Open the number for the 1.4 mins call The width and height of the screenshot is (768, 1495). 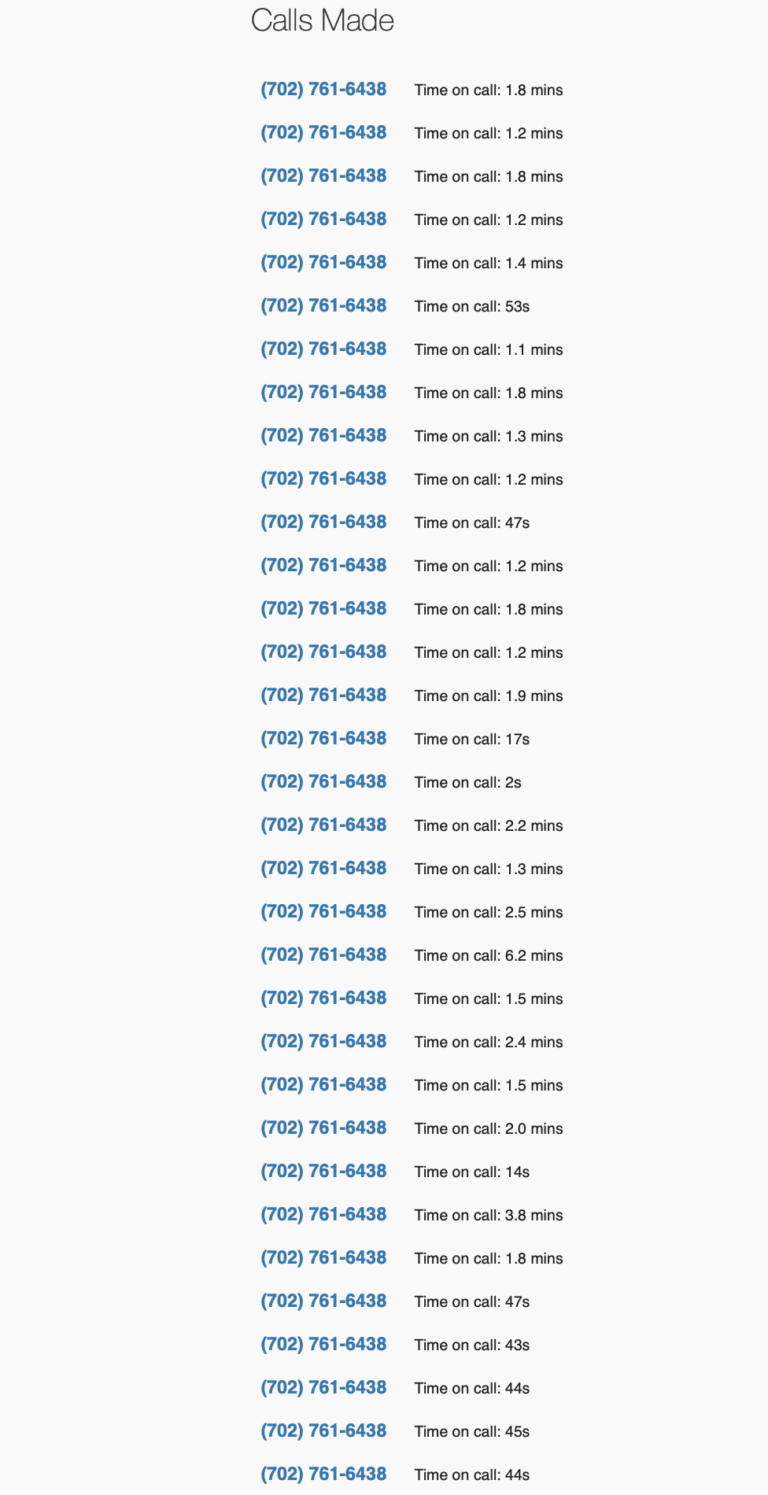[323, 262]
